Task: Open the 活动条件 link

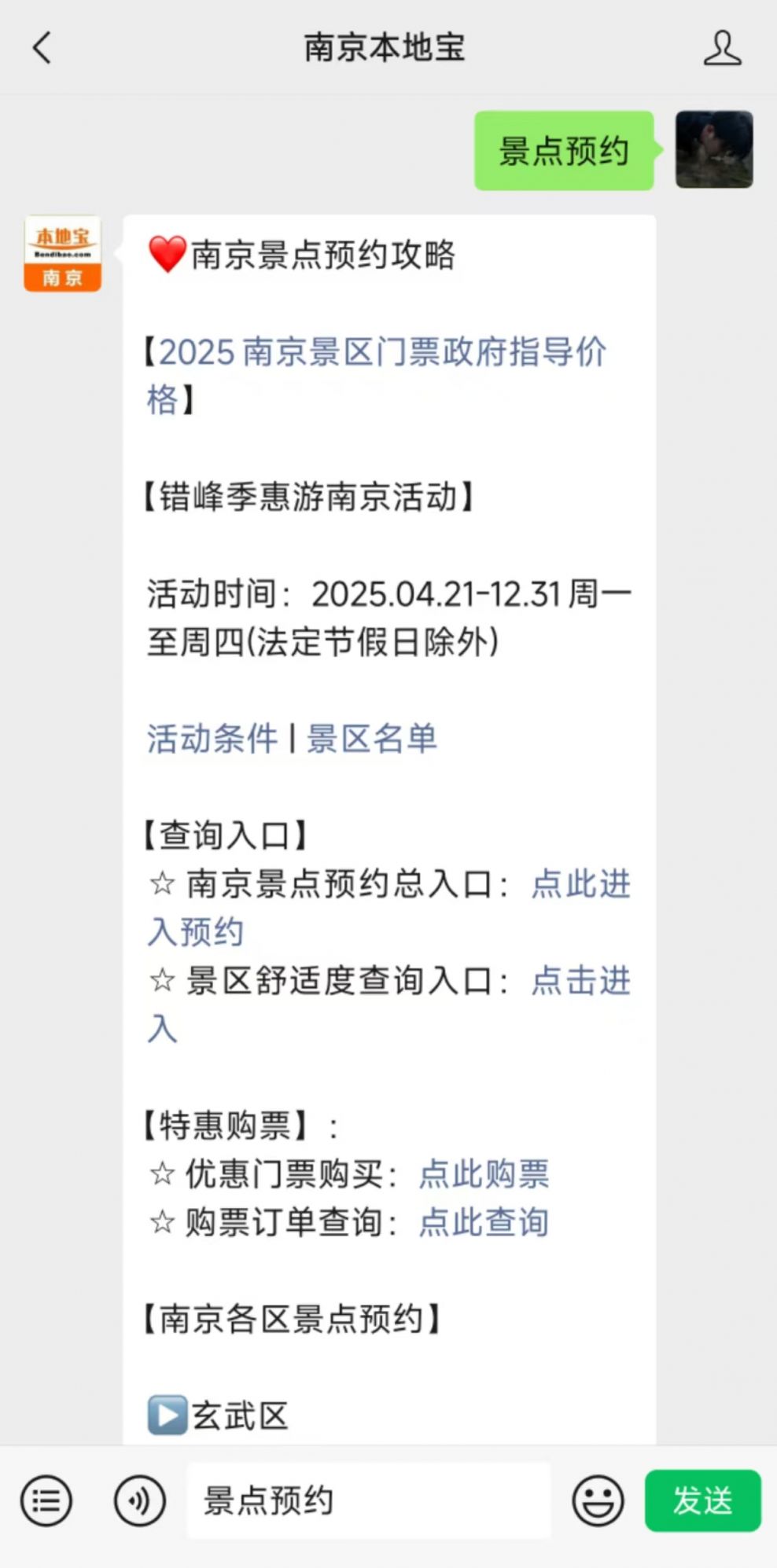Action: pyautogui.click(x=212, y=739)
